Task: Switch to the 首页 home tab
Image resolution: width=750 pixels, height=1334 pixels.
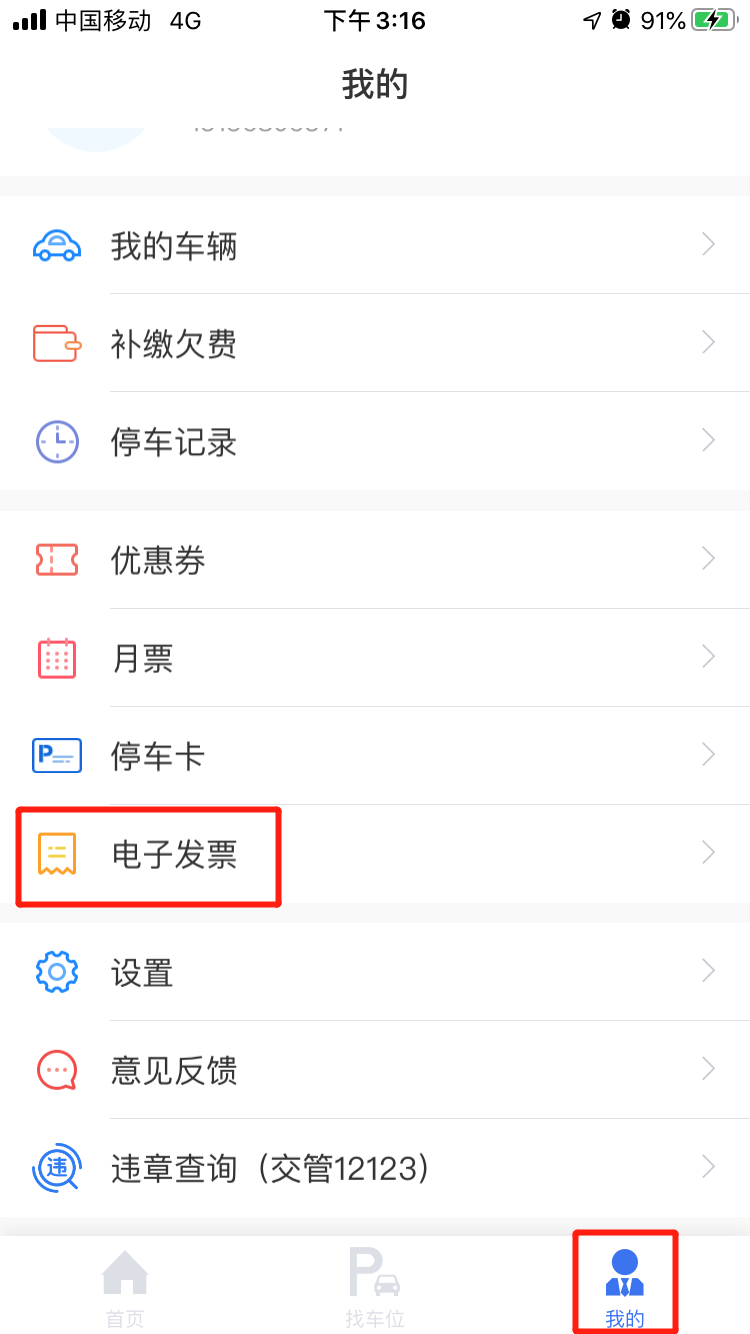Action: (125, 1288)
